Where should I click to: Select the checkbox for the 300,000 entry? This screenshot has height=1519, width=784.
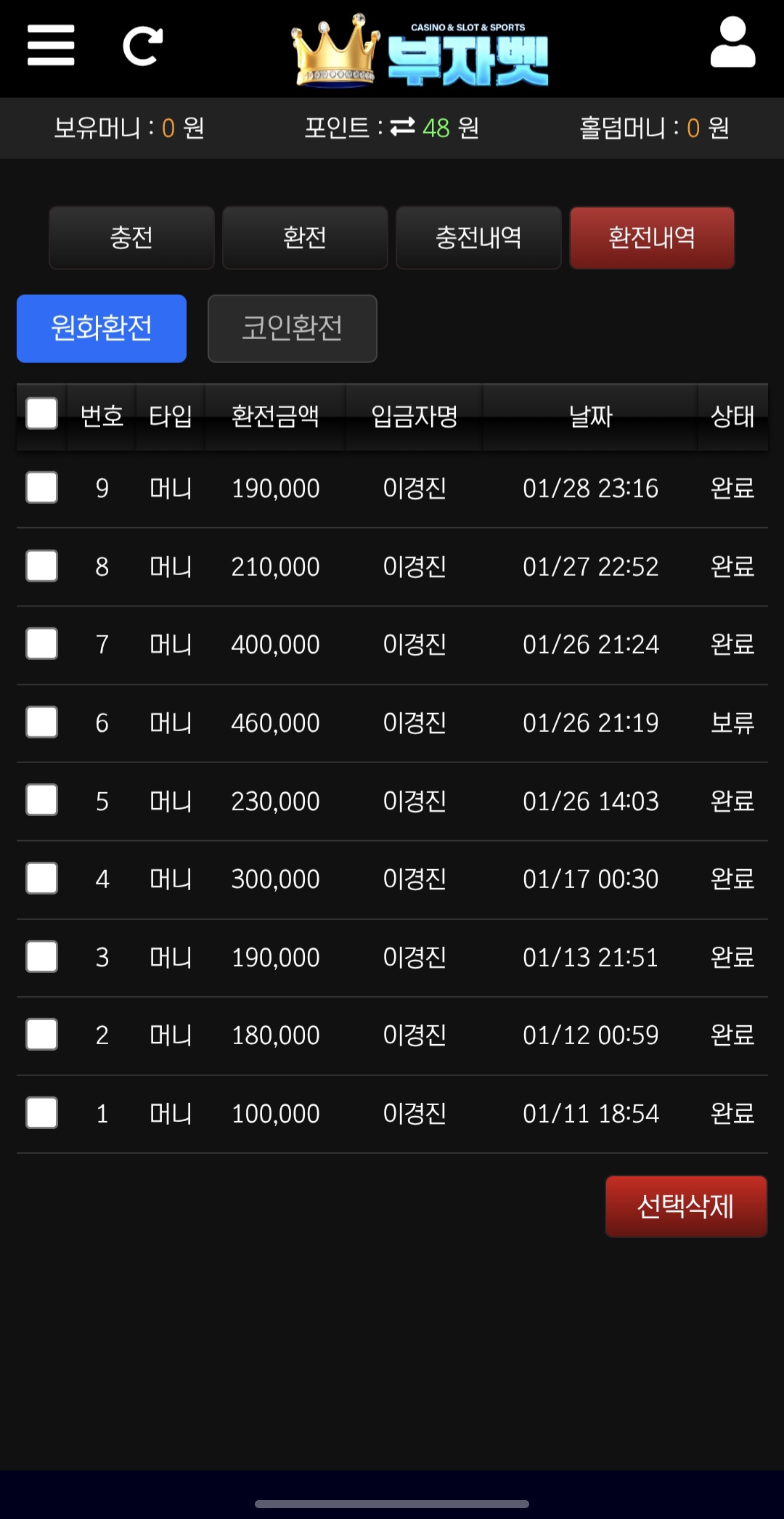[42, 879]
